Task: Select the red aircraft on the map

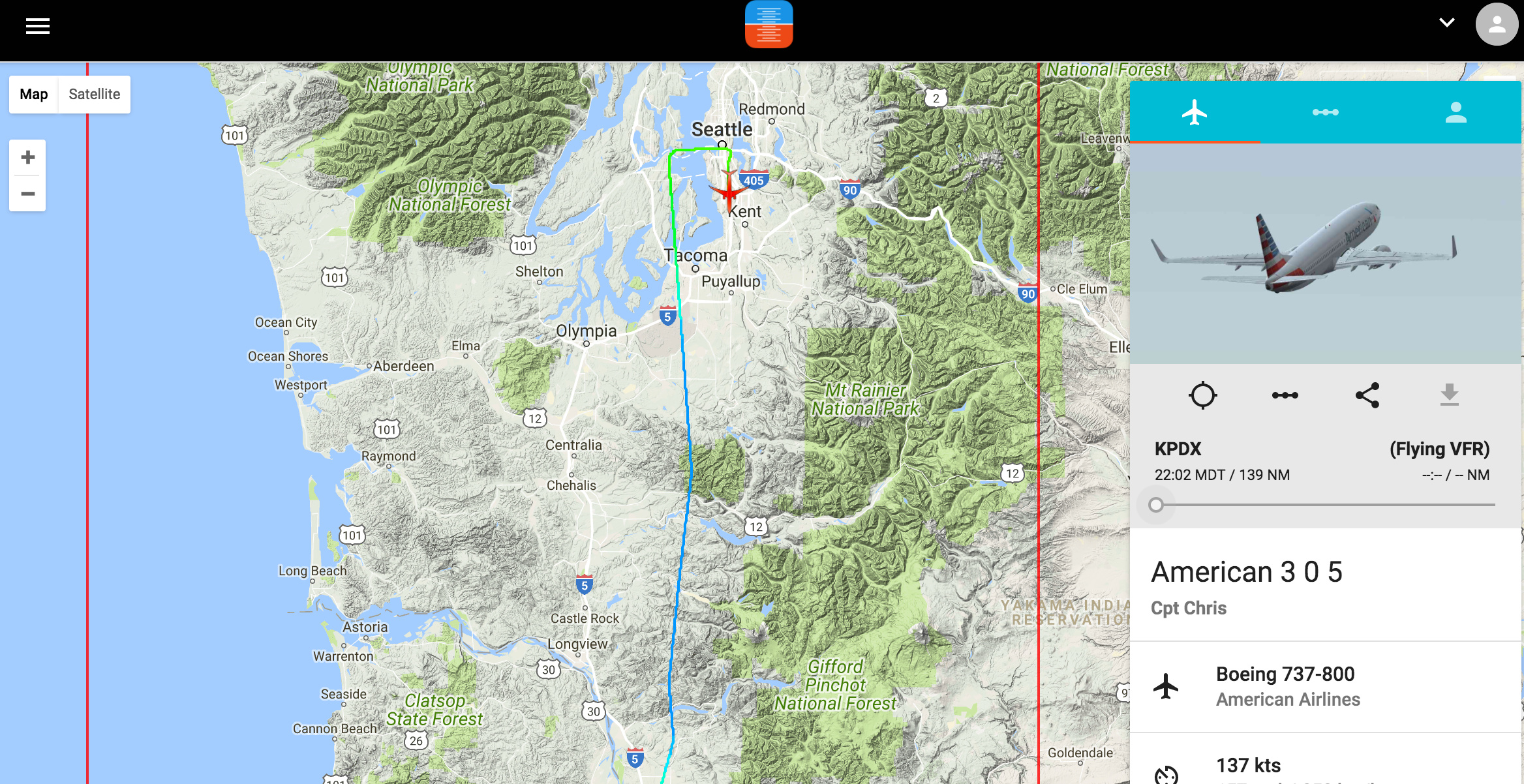Action: pyautogui.click(x=729, y=191)
